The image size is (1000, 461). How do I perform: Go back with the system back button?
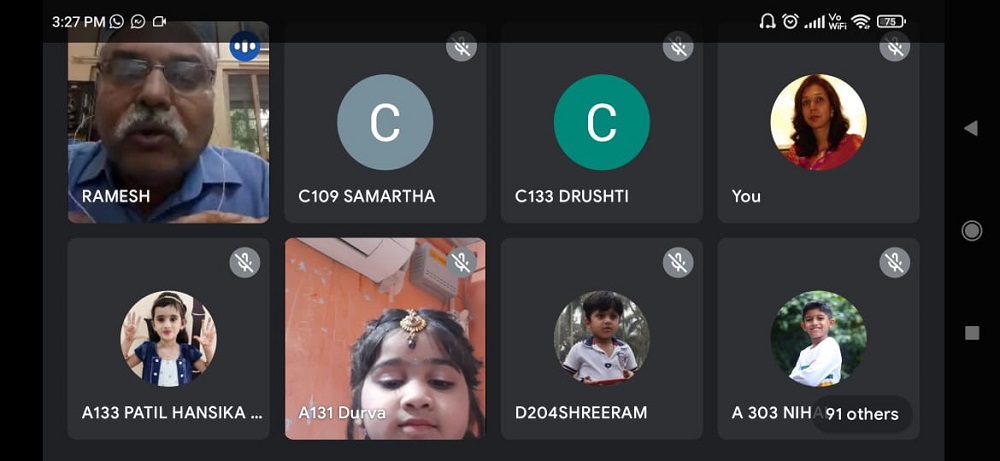click(x=970, y=128)
